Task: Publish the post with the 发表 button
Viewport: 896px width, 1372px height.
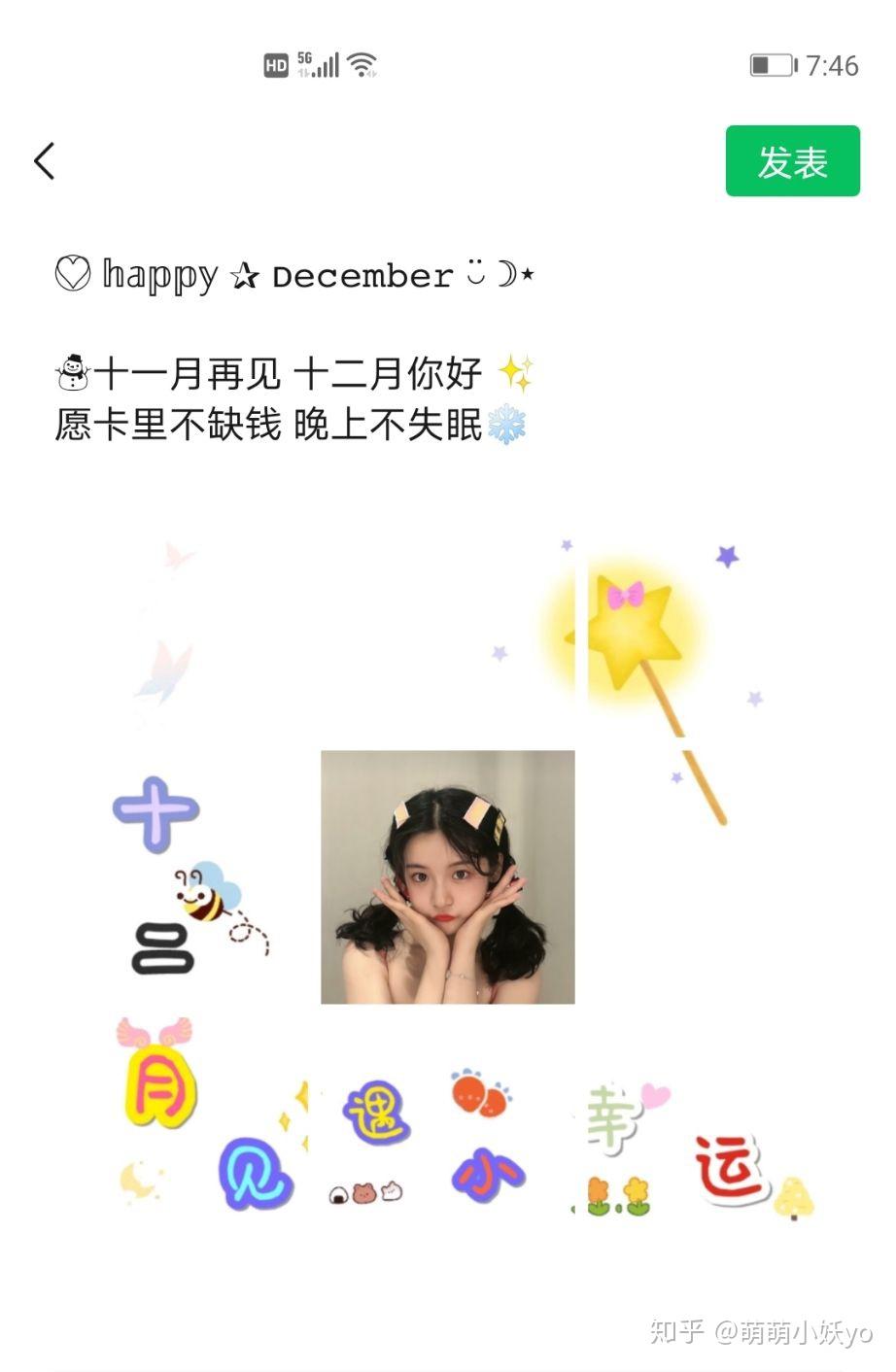Action: pos(792,161)
